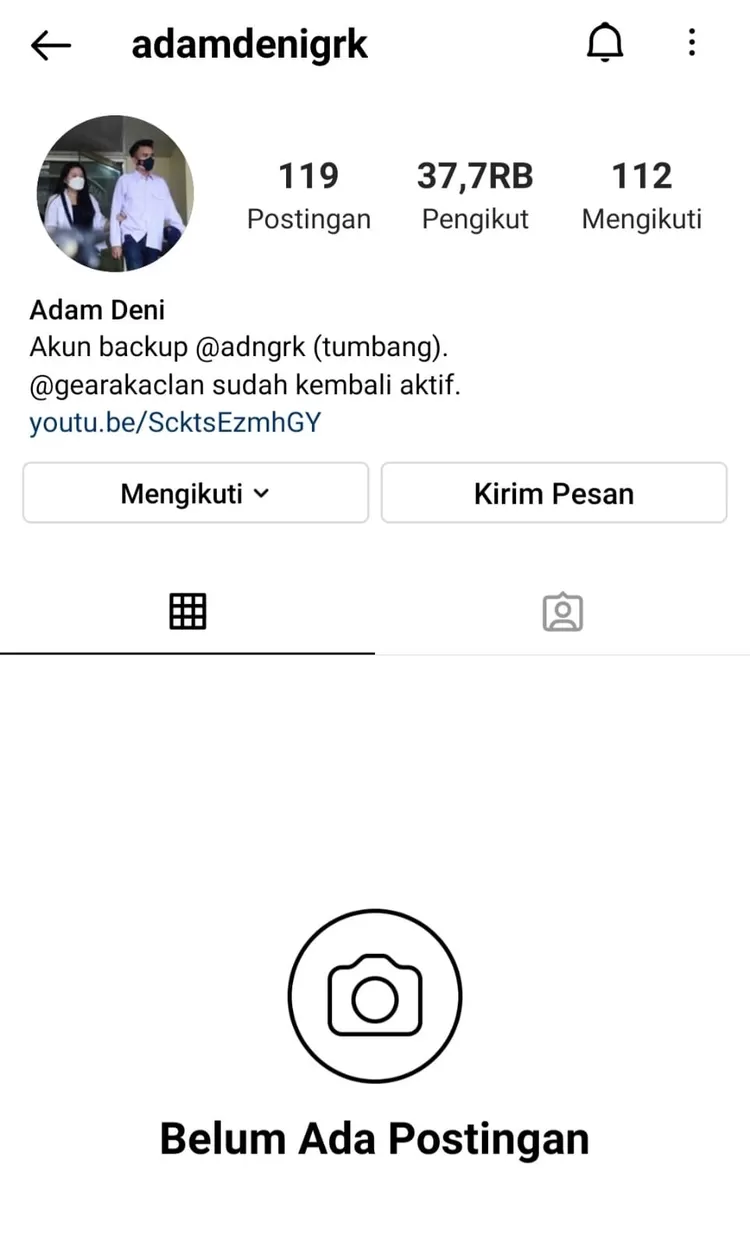
Task: Go back with the back arrow
Action: [x=50, y=45]
